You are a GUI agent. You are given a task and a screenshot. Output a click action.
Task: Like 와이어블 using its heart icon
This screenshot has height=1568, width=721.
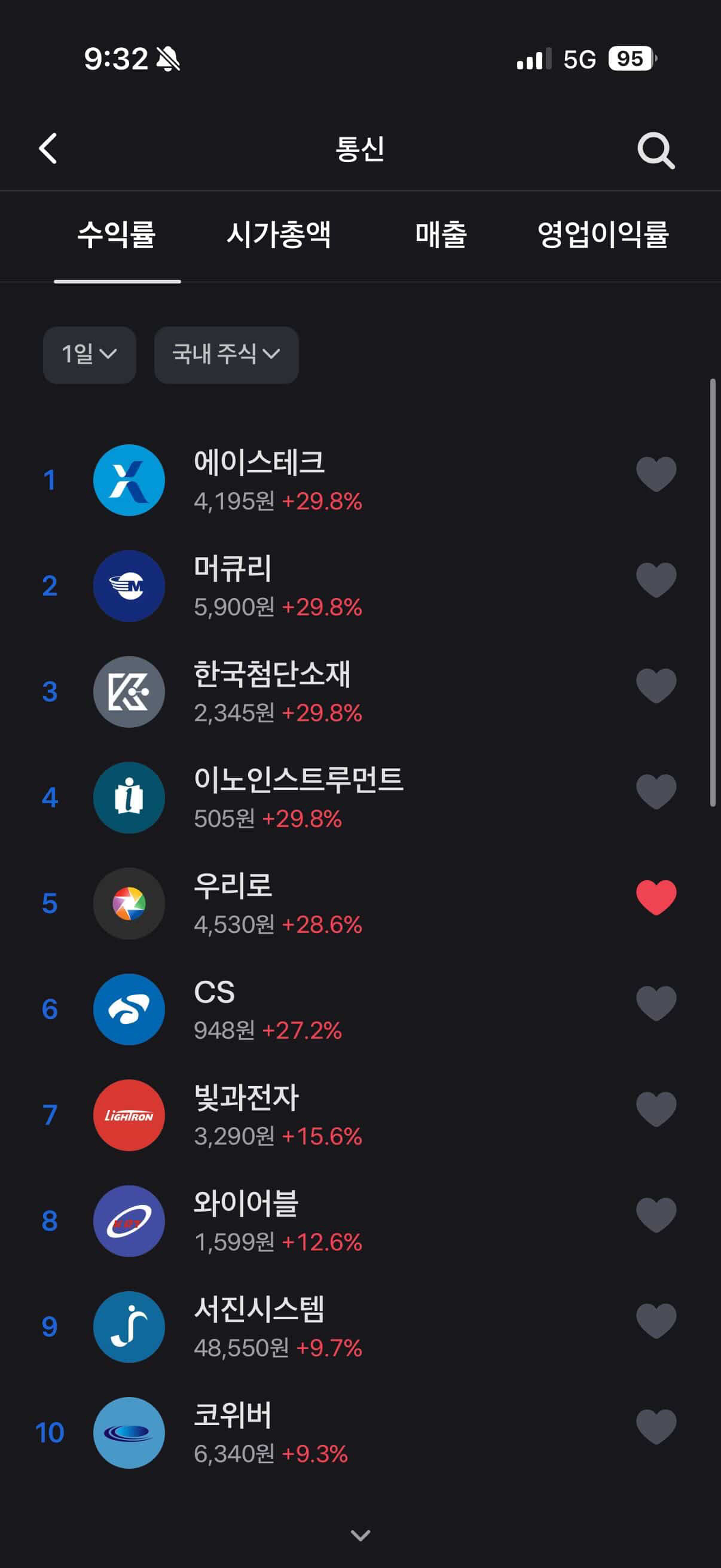[656, 1215]
